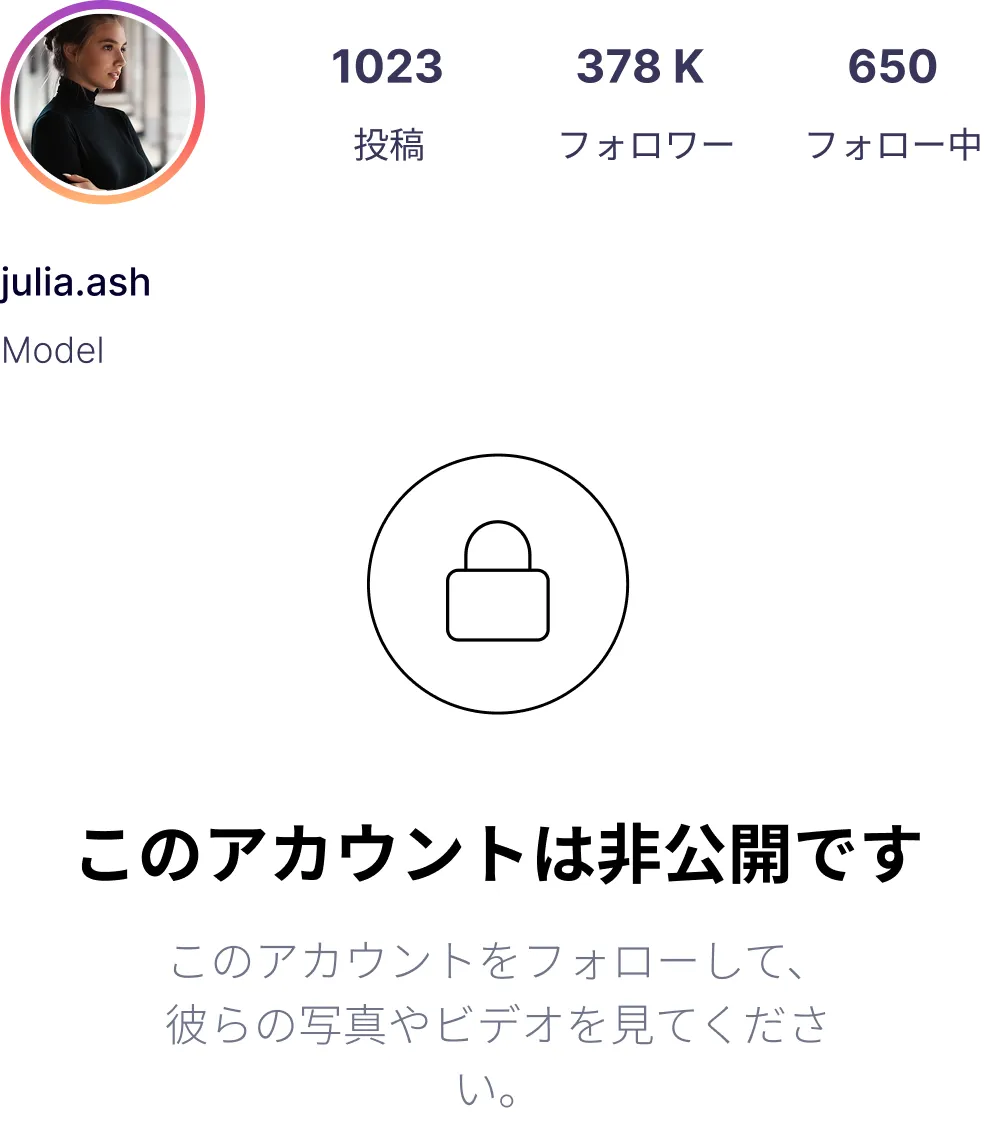The width and height of the screenshot is (996, 1122).
Task: Select the Model bio text
Action: coord(53,350)
